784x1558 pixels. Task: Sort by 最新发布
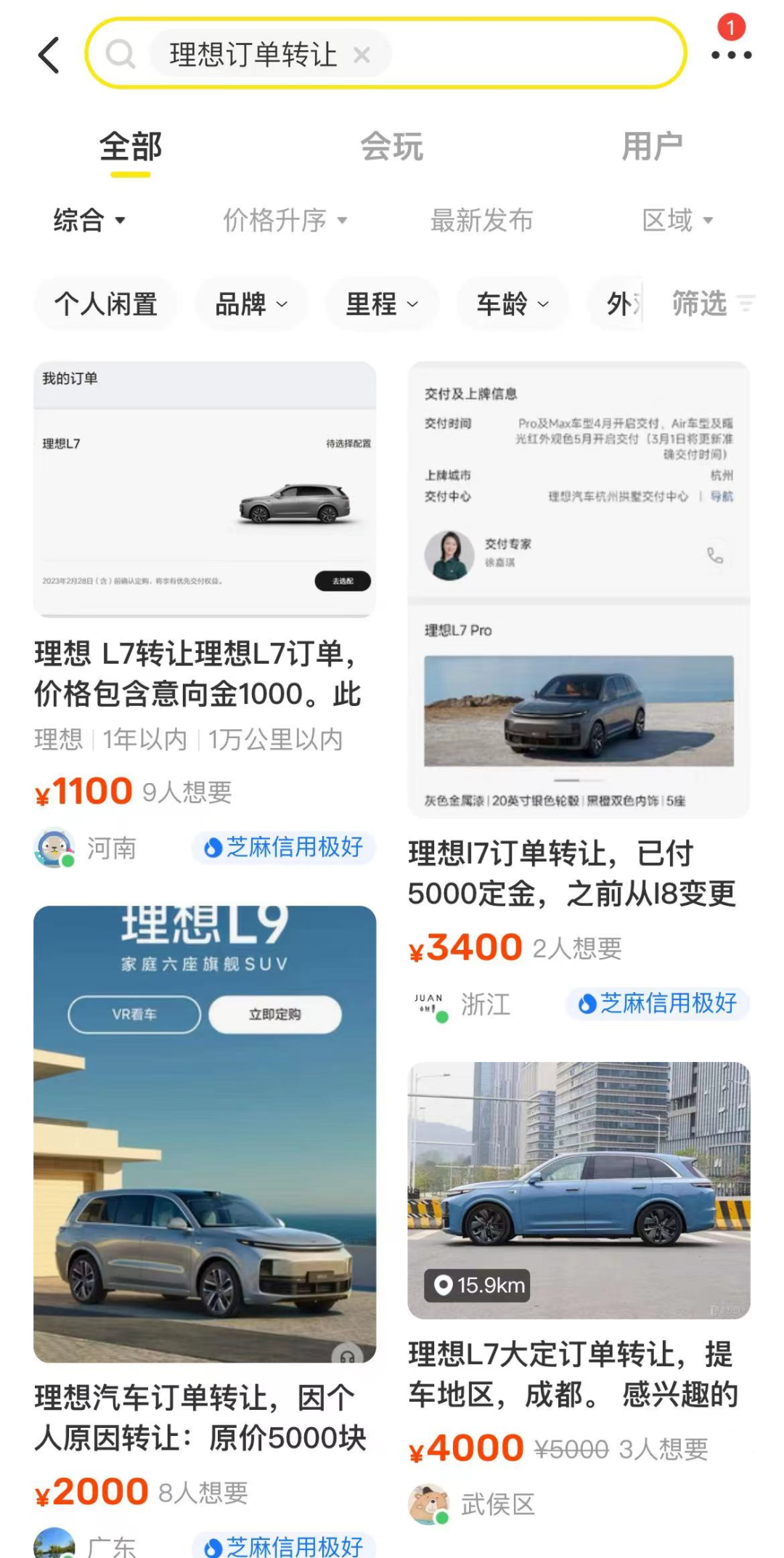pyautogui.click(x=481, y=220)
